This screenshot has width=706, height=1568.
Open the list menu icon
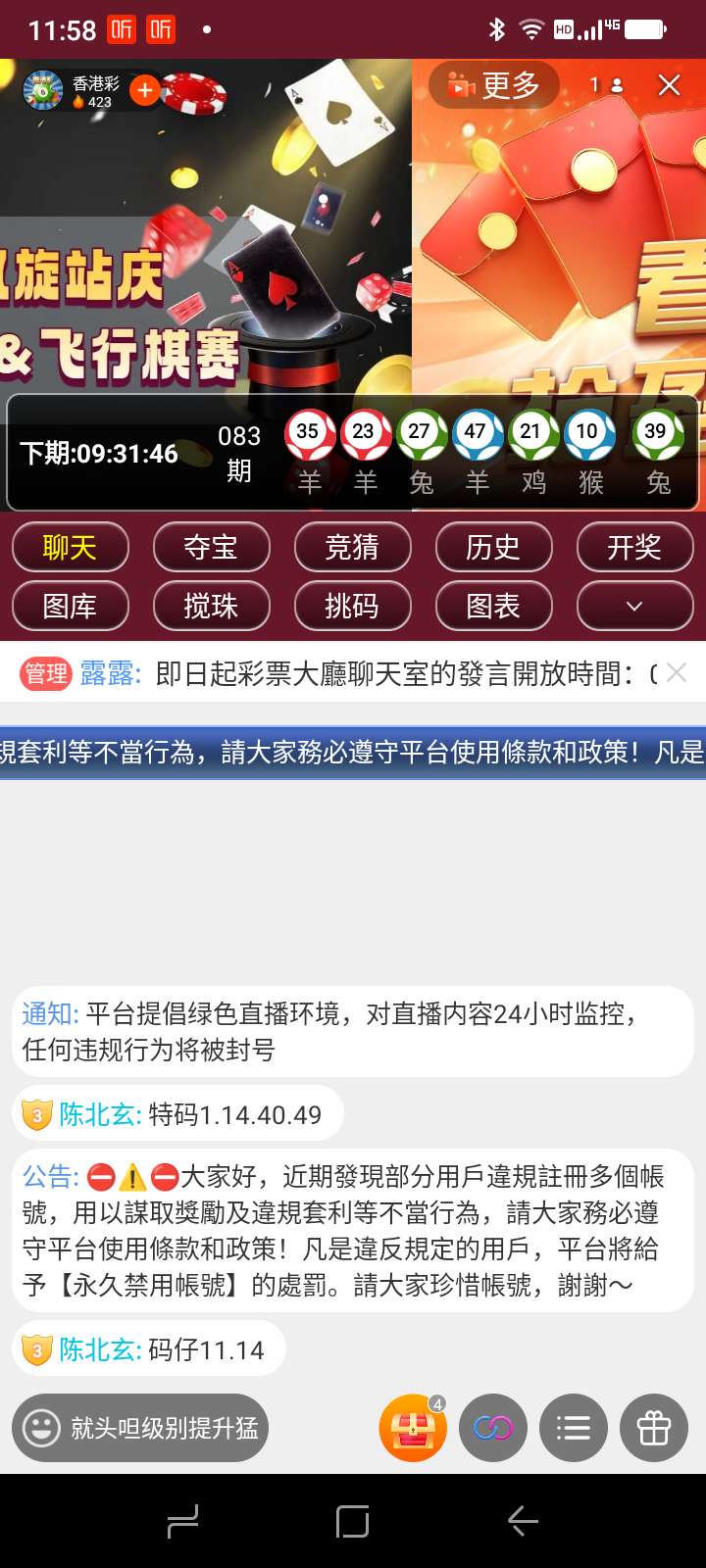[574, 1429]
